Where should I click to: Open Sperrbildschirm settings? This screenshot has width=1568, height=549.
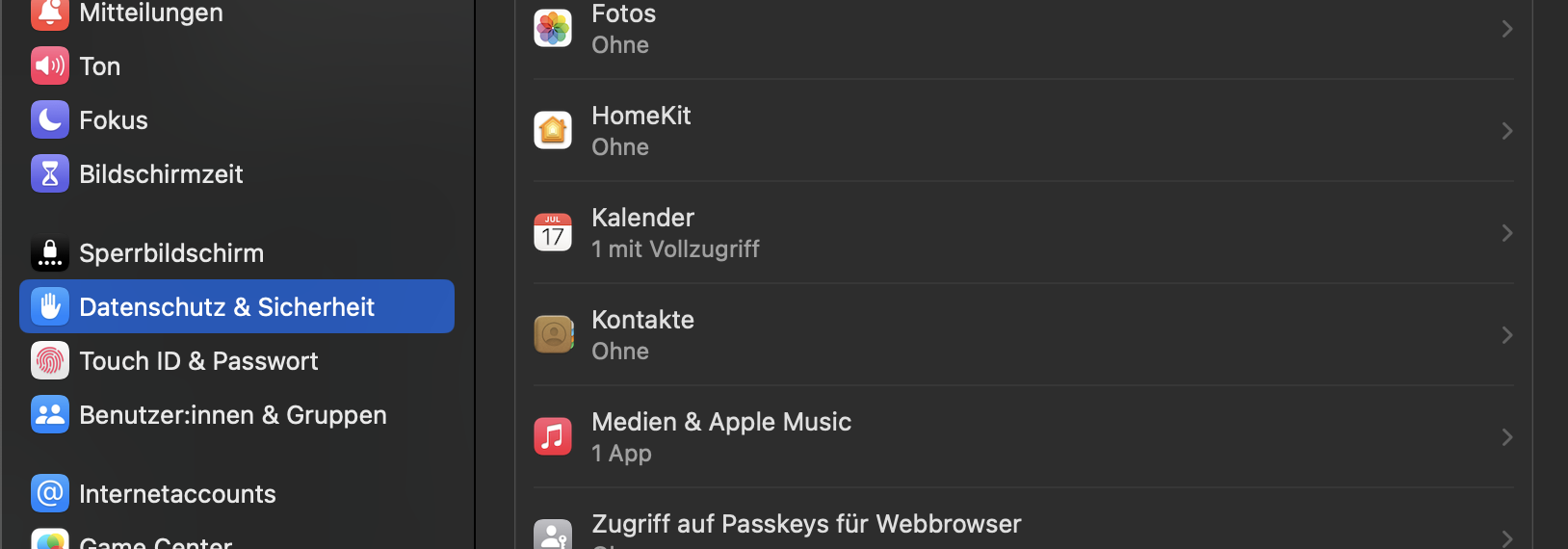coord(170,253)
